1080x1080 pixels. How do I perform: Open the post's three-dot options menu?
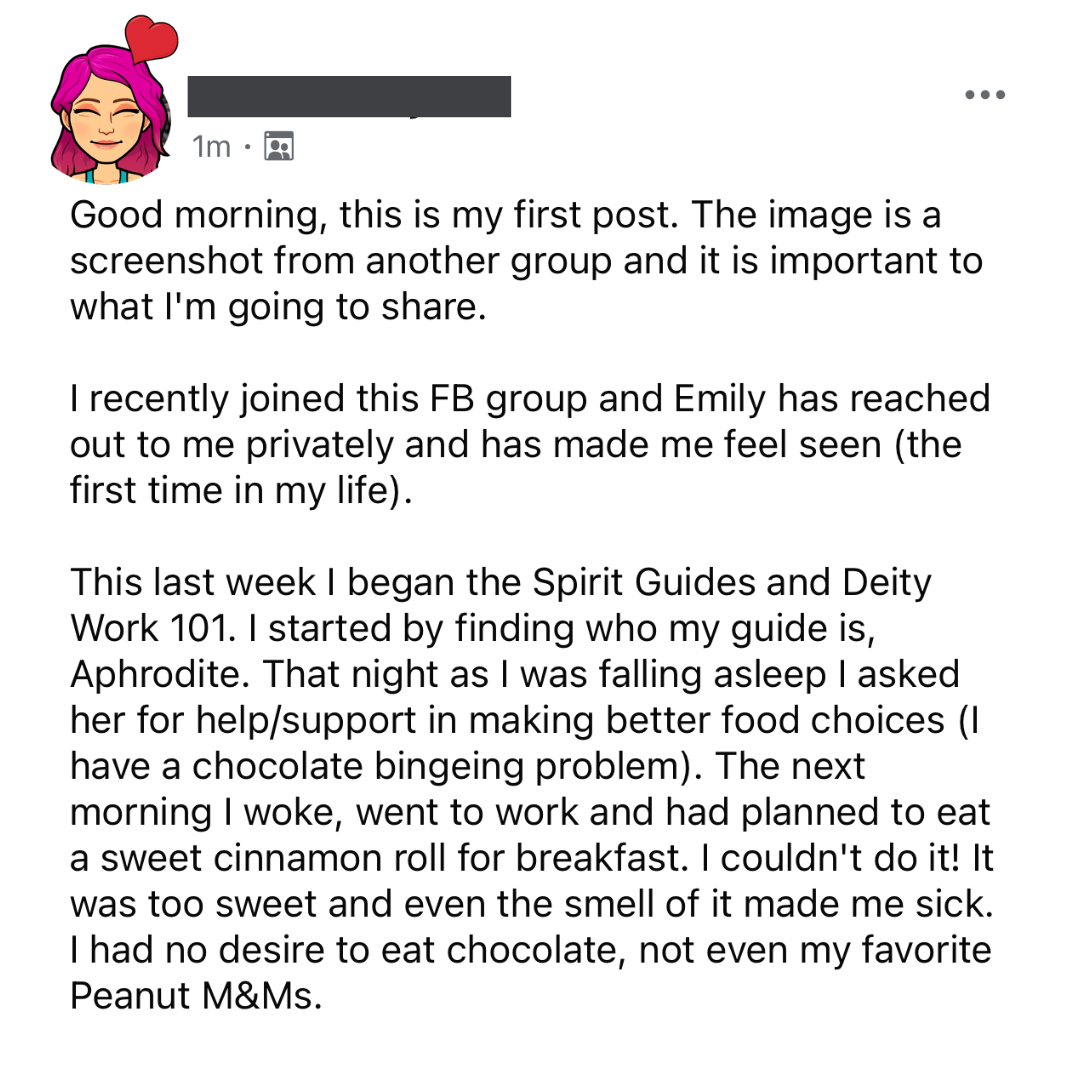984,96
